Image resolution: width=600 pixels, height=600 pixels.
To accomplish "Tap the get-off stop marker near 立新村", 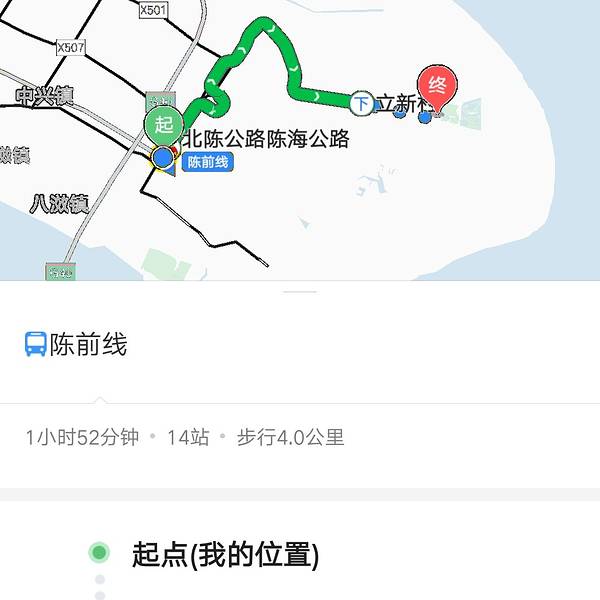I will click(x=361, y=102).
